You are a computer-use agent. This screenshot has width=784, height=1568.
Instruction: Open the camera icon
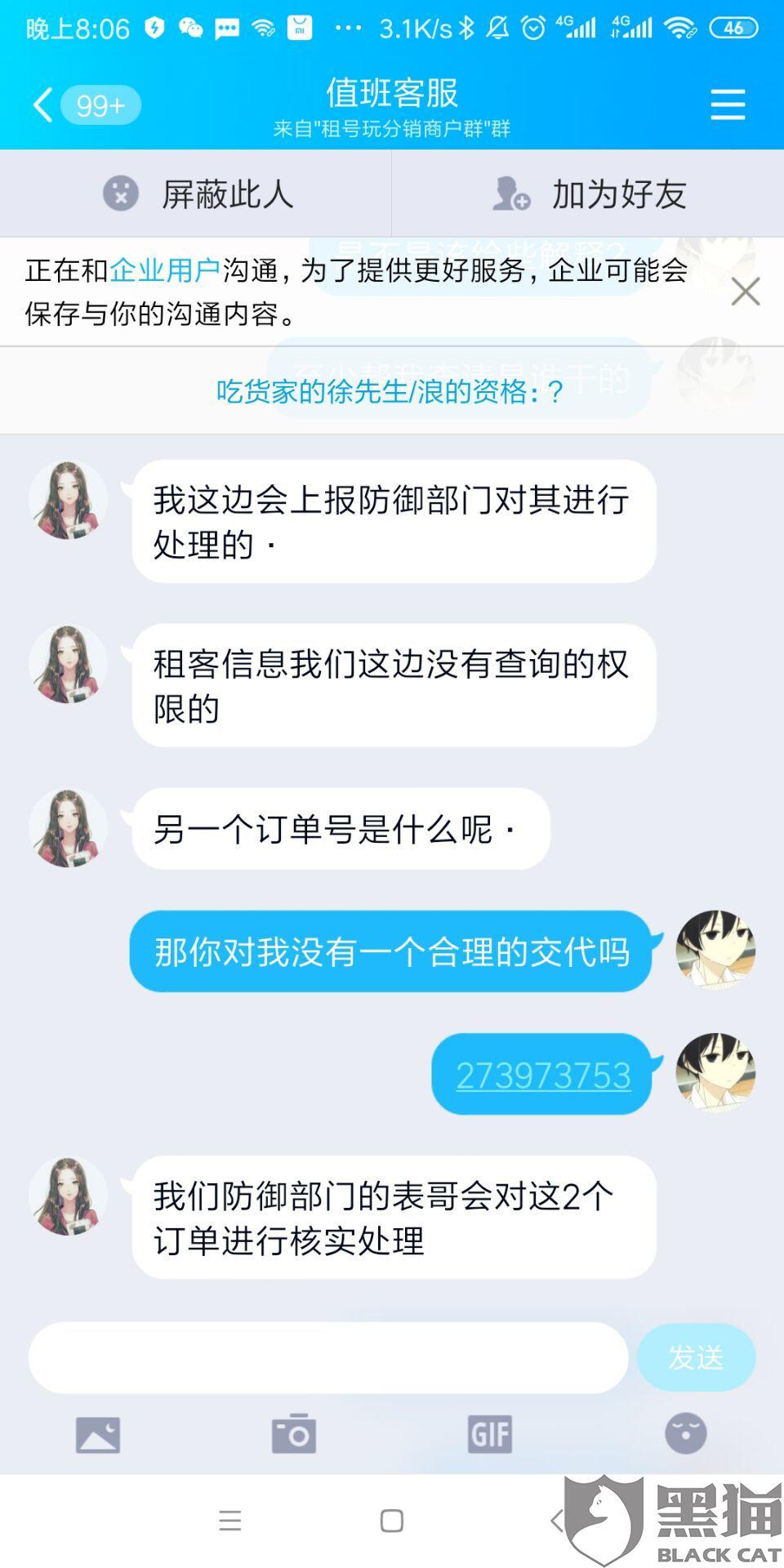pos(294,1433)
